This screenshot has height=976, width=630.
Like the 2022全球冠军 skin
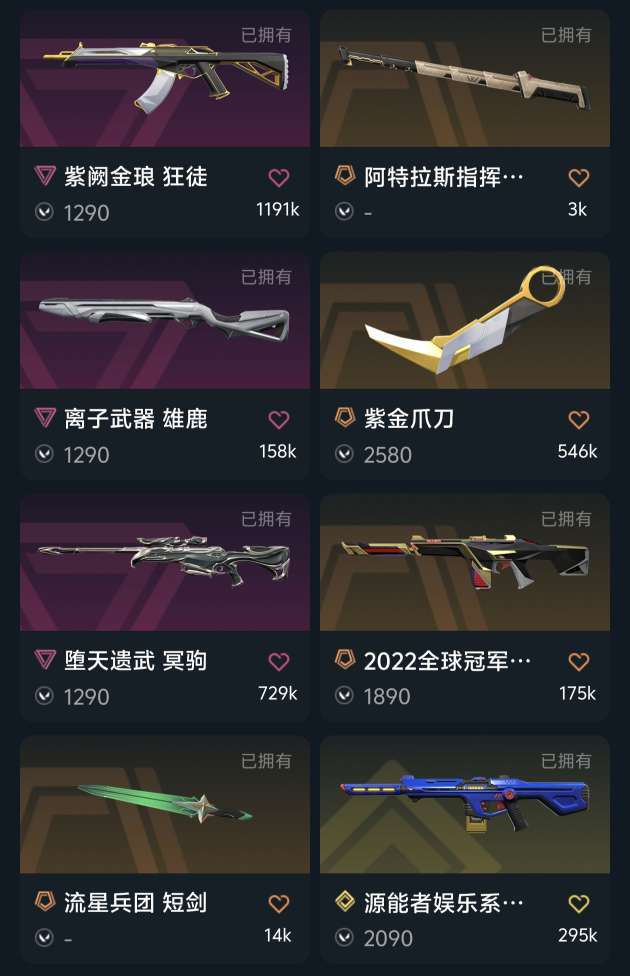[579, 662]
